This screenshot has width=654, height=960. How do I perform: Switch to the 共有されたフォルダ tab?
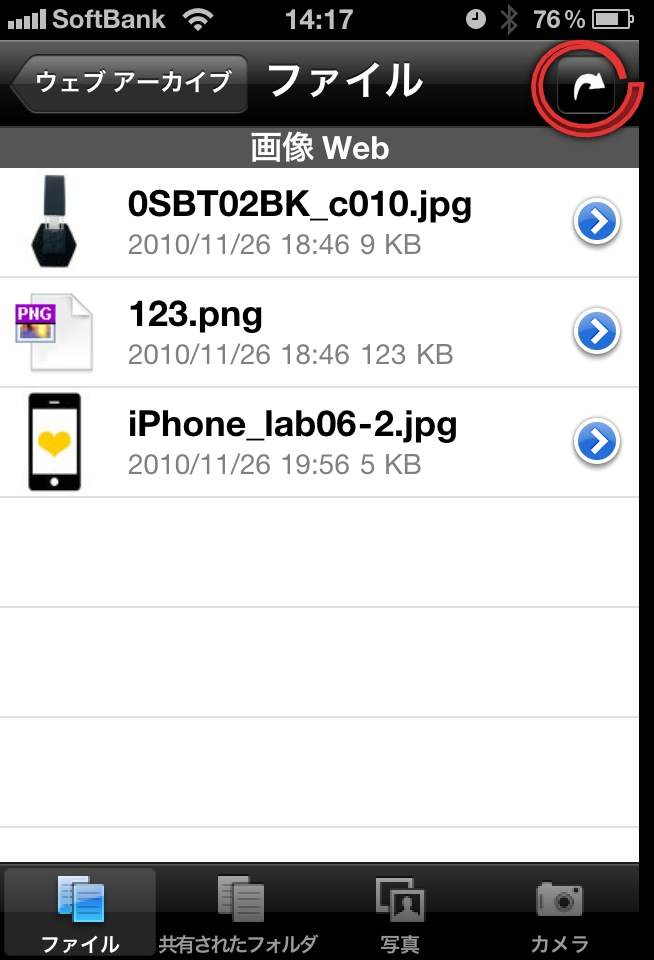239,913
